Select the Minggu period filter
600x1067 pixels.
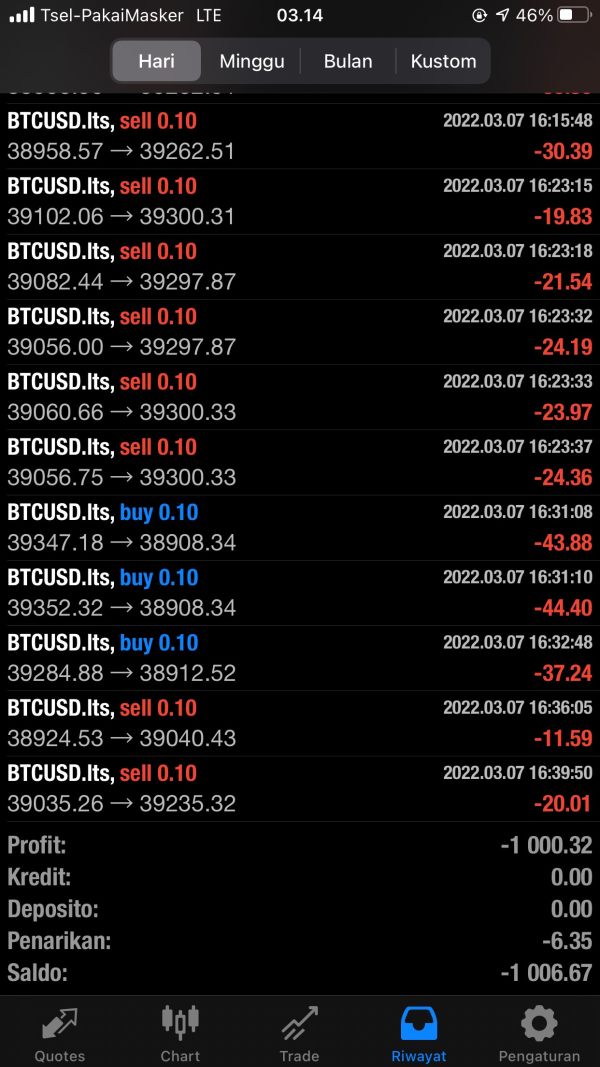click(252, 61)
